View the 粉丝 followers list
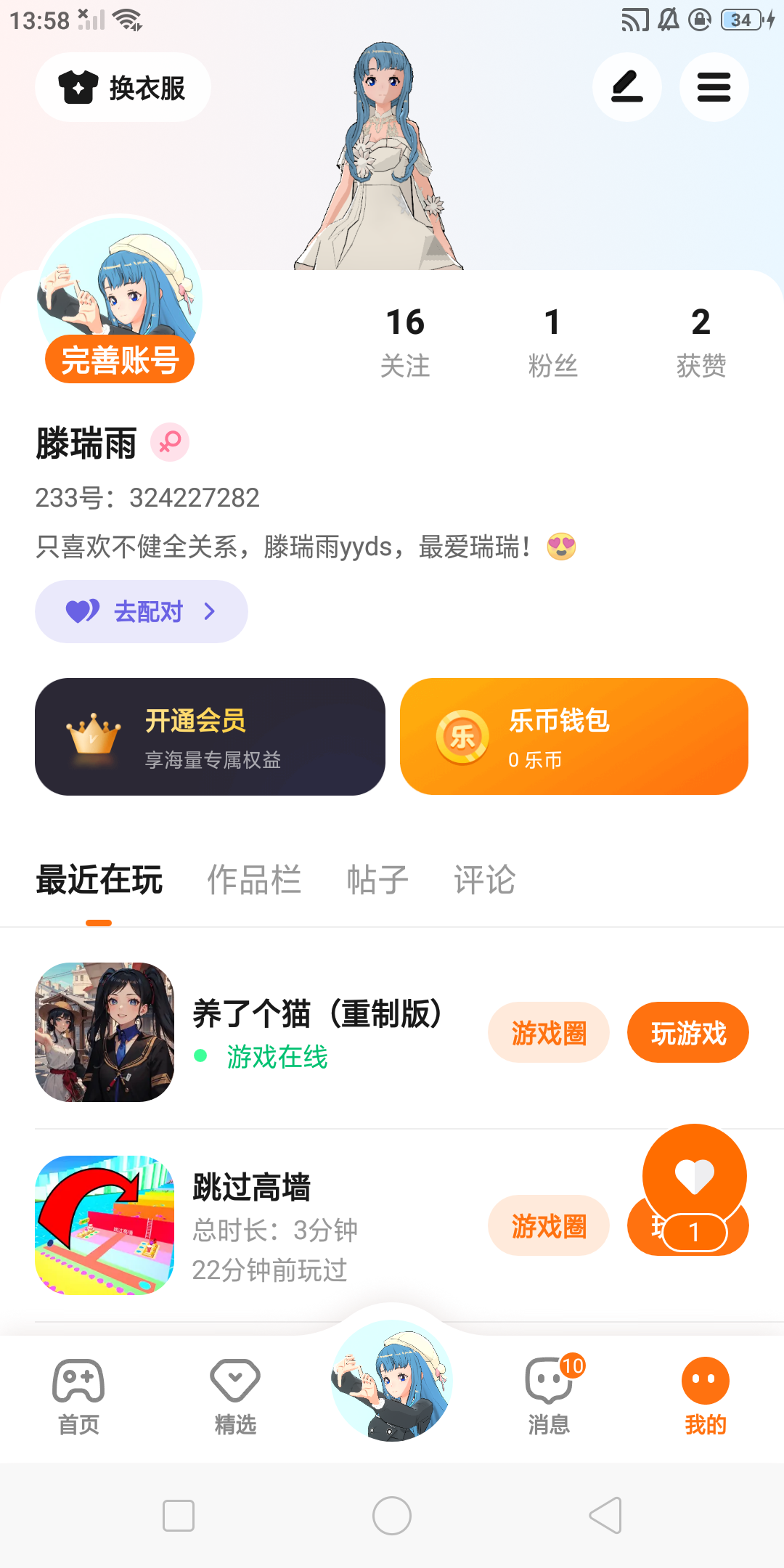Viewport: 784px width, 1568px height. click(x=552, y=341)
